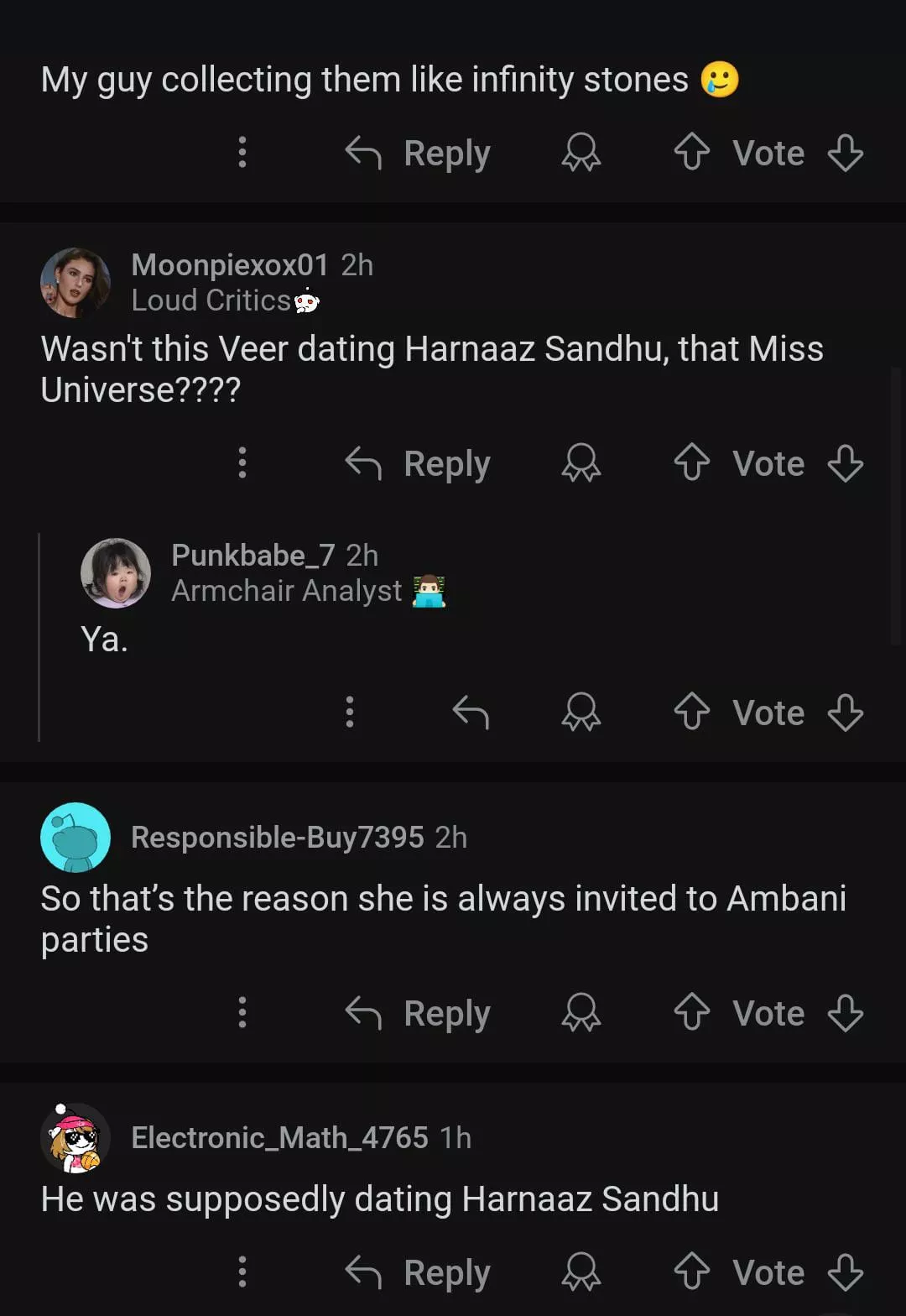The height and width of the screenshot is (1316, 906).
Task: Open overflow menu on Moonpiexox01's comment
Action: 242,462
